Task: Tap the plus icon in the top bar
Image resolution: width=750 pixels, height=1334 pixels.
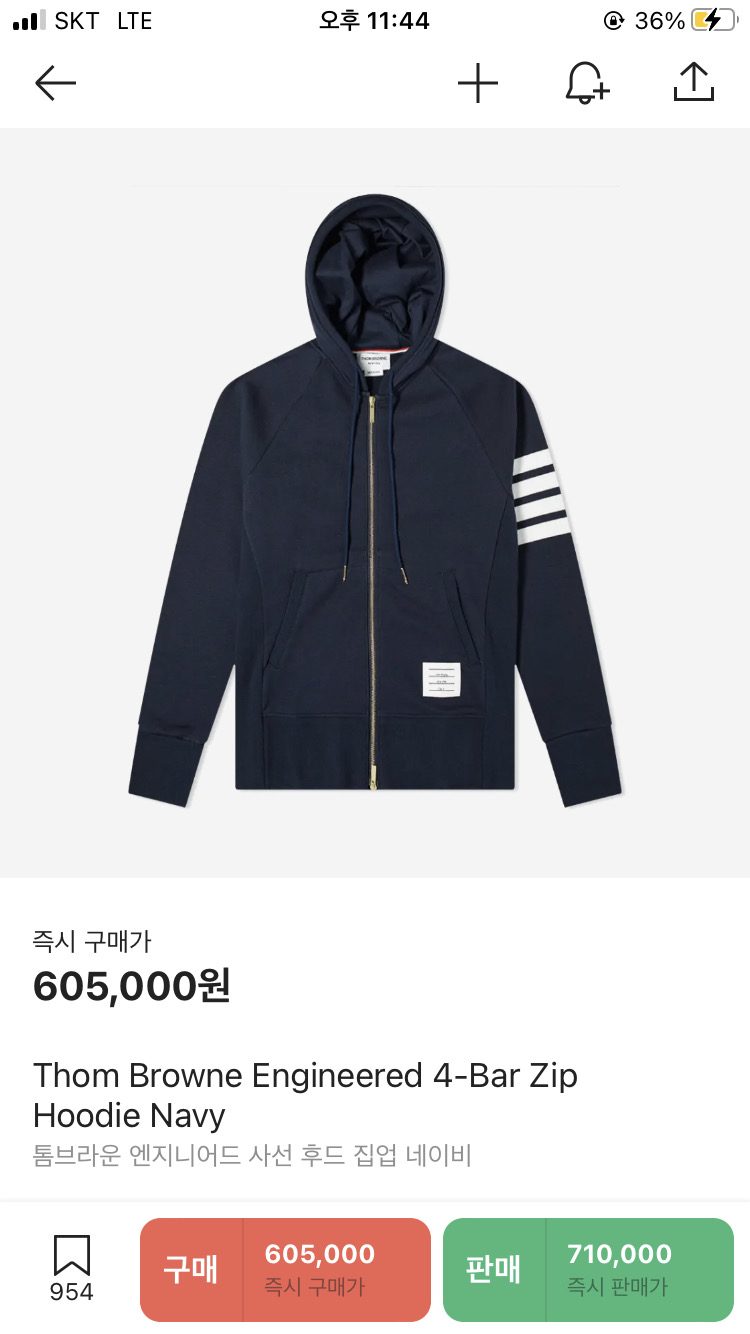Action: click(x=478, y=83)
